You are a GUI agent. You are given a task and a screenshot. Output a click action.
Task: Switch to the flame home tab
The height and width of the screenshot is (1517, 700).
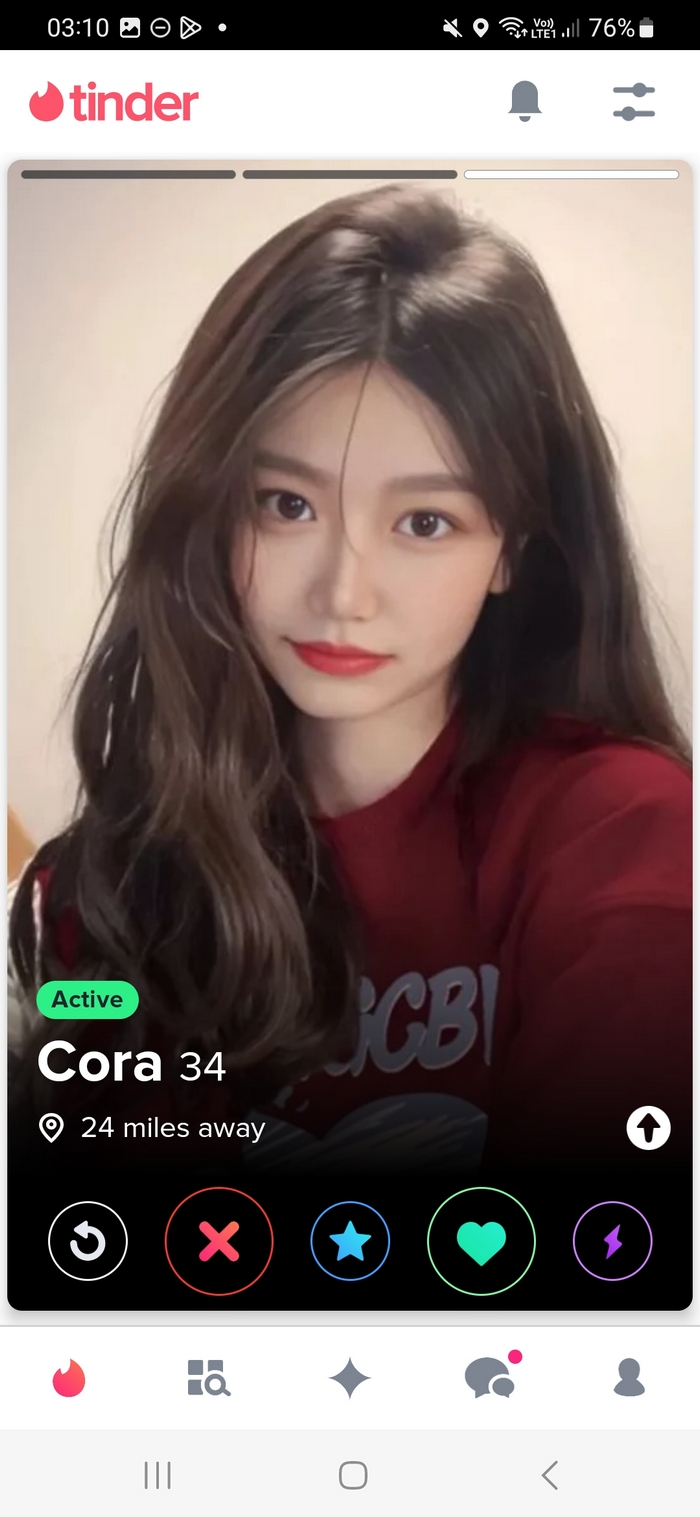[69, 1378]
